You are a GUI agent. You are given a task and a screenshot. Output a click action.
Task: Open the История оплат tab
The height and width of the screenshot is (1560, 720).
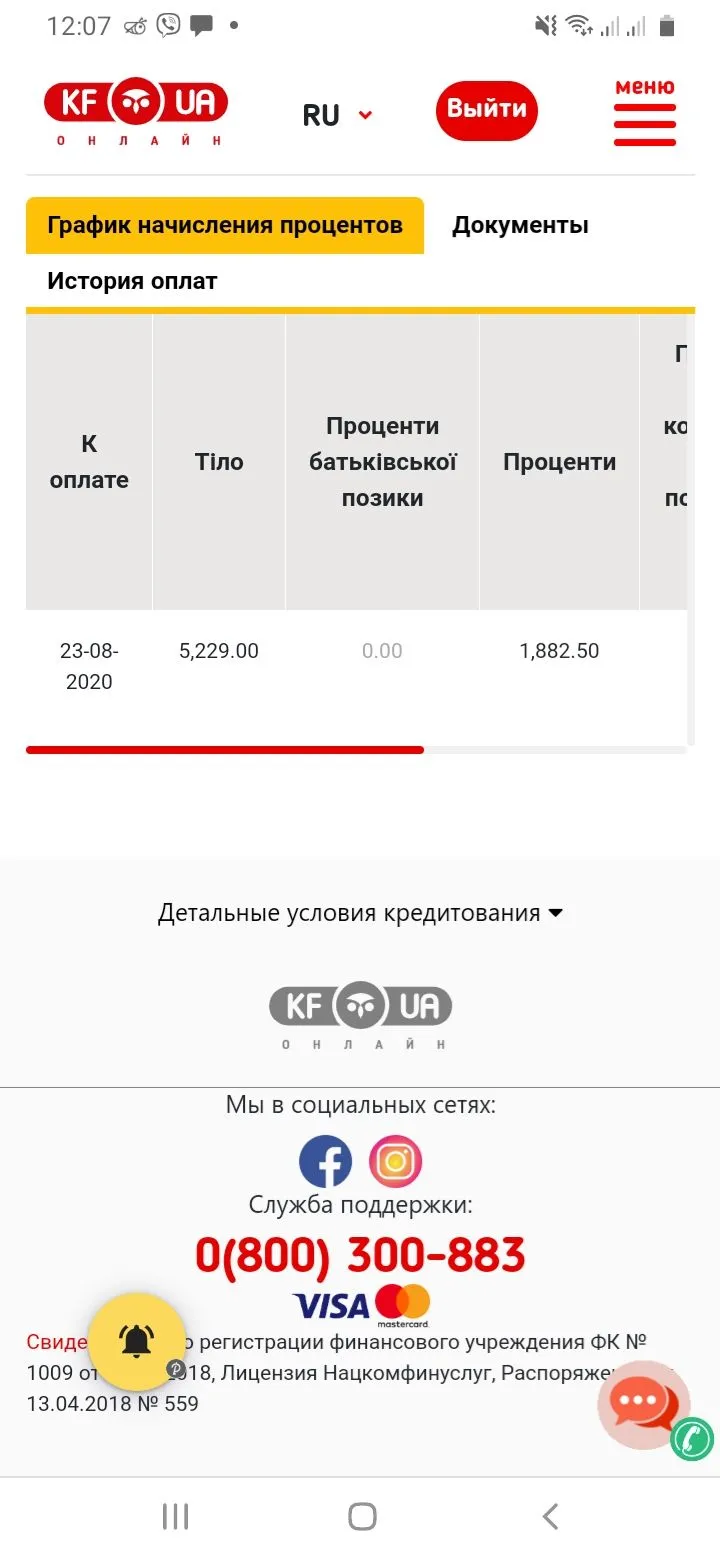click(132, 281)
